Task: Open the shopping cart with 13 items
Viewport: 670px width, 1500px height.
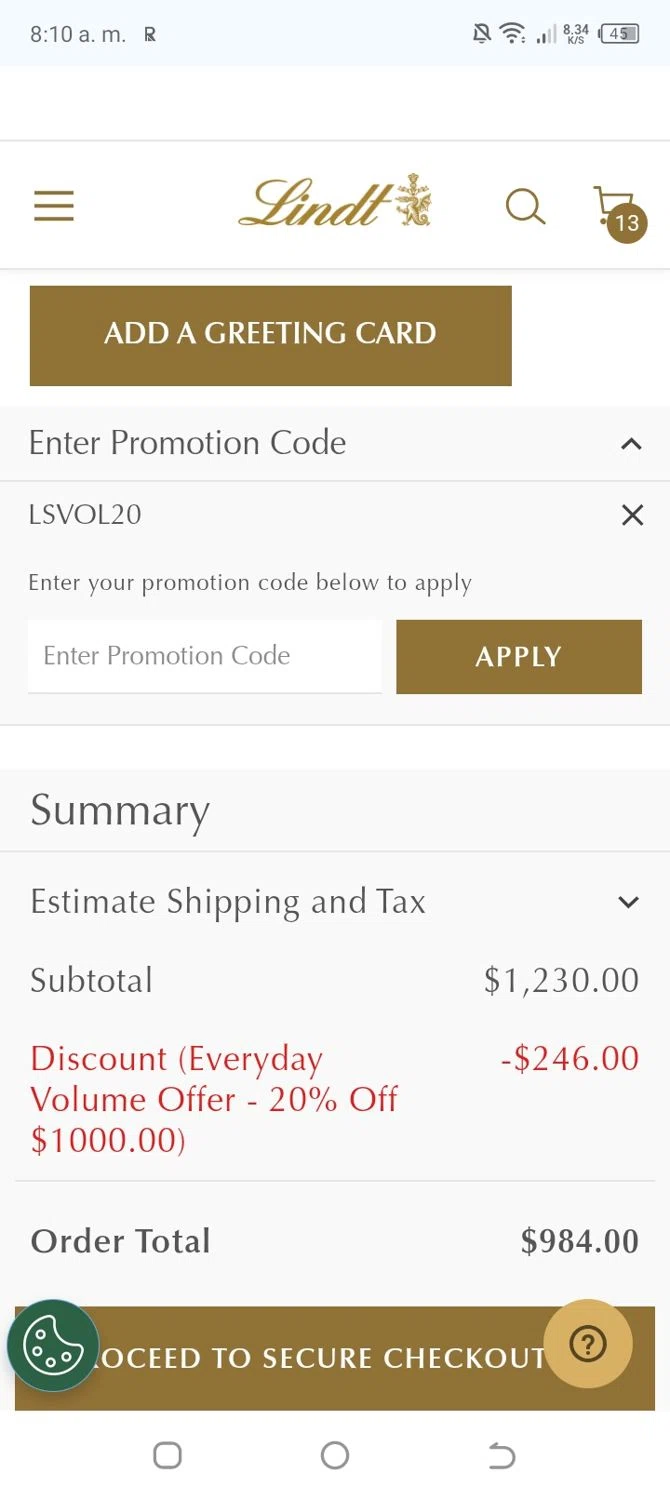Action: (x=617, y=211)
